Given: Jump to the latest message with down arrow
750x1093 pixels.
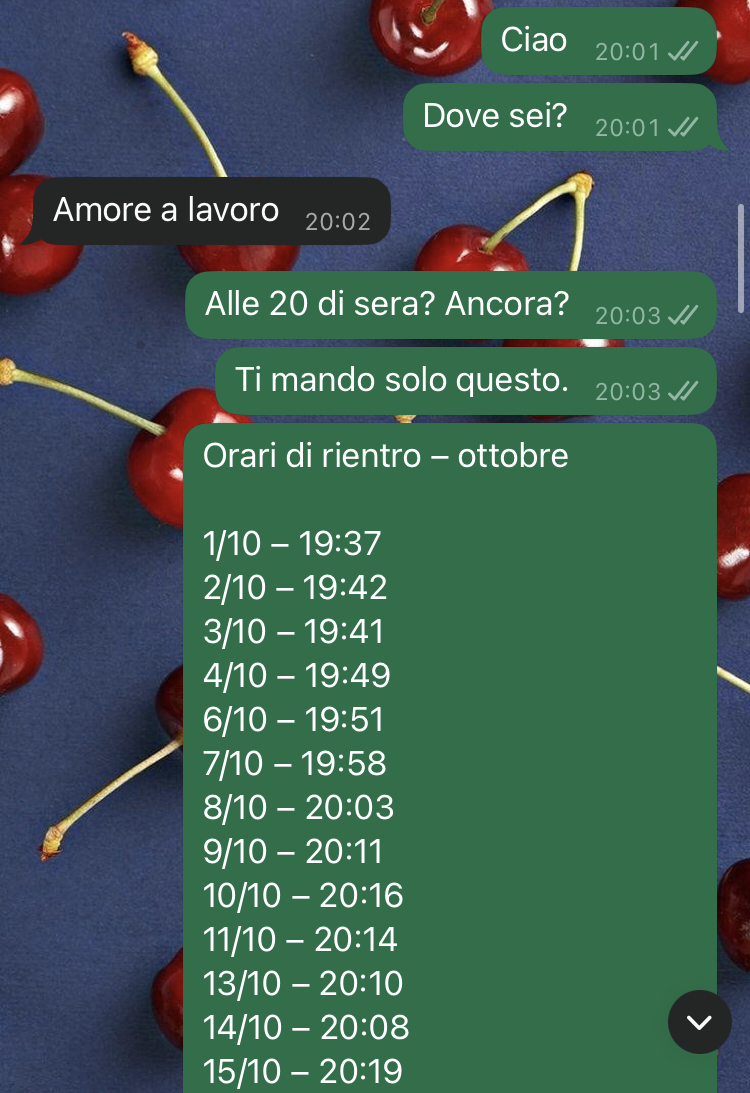Looking at the screenshot, I should tap(699, 1021).
